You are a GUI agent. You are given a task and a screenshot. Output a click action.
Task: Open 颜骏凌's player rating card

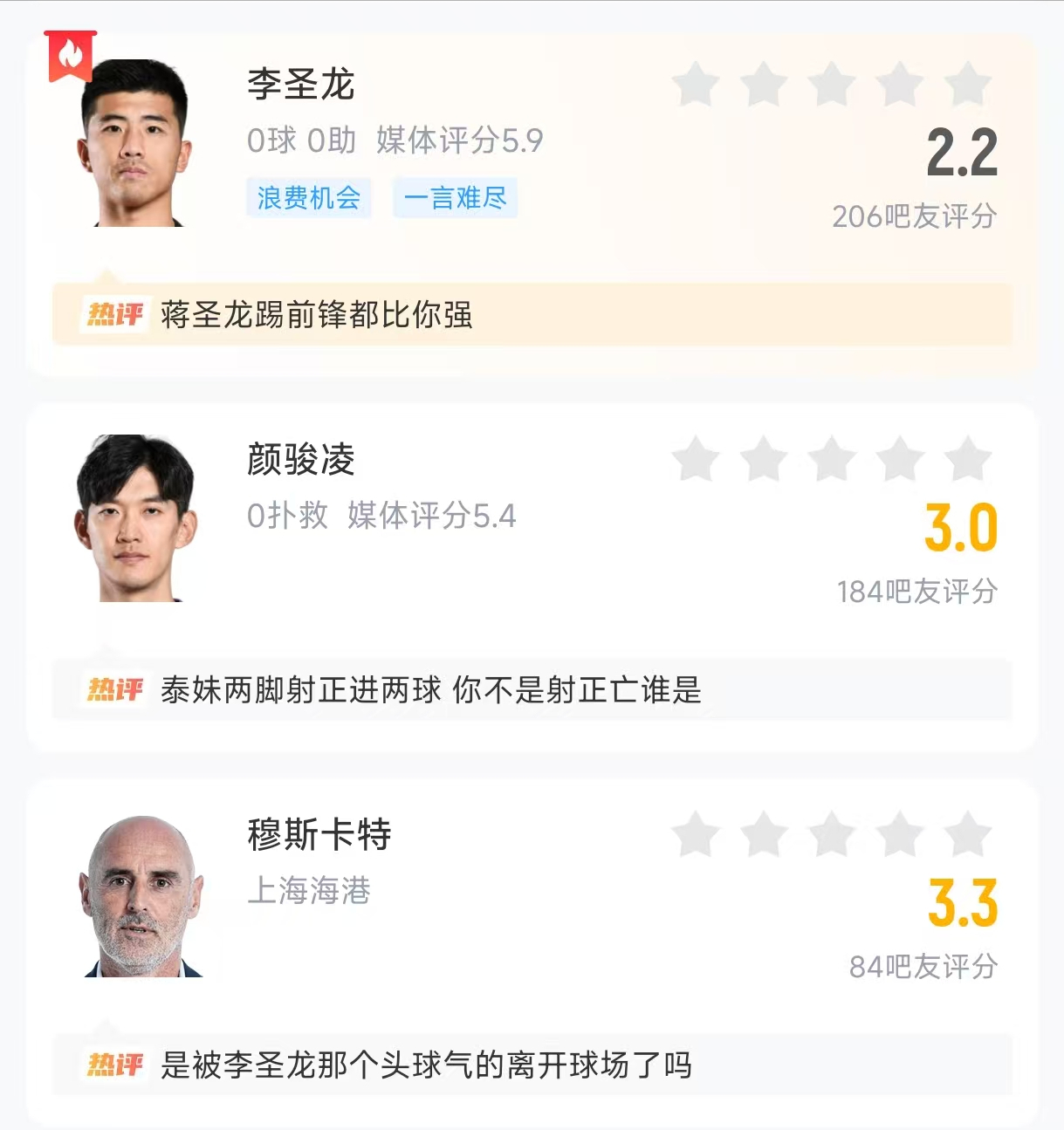pos(301,460)
